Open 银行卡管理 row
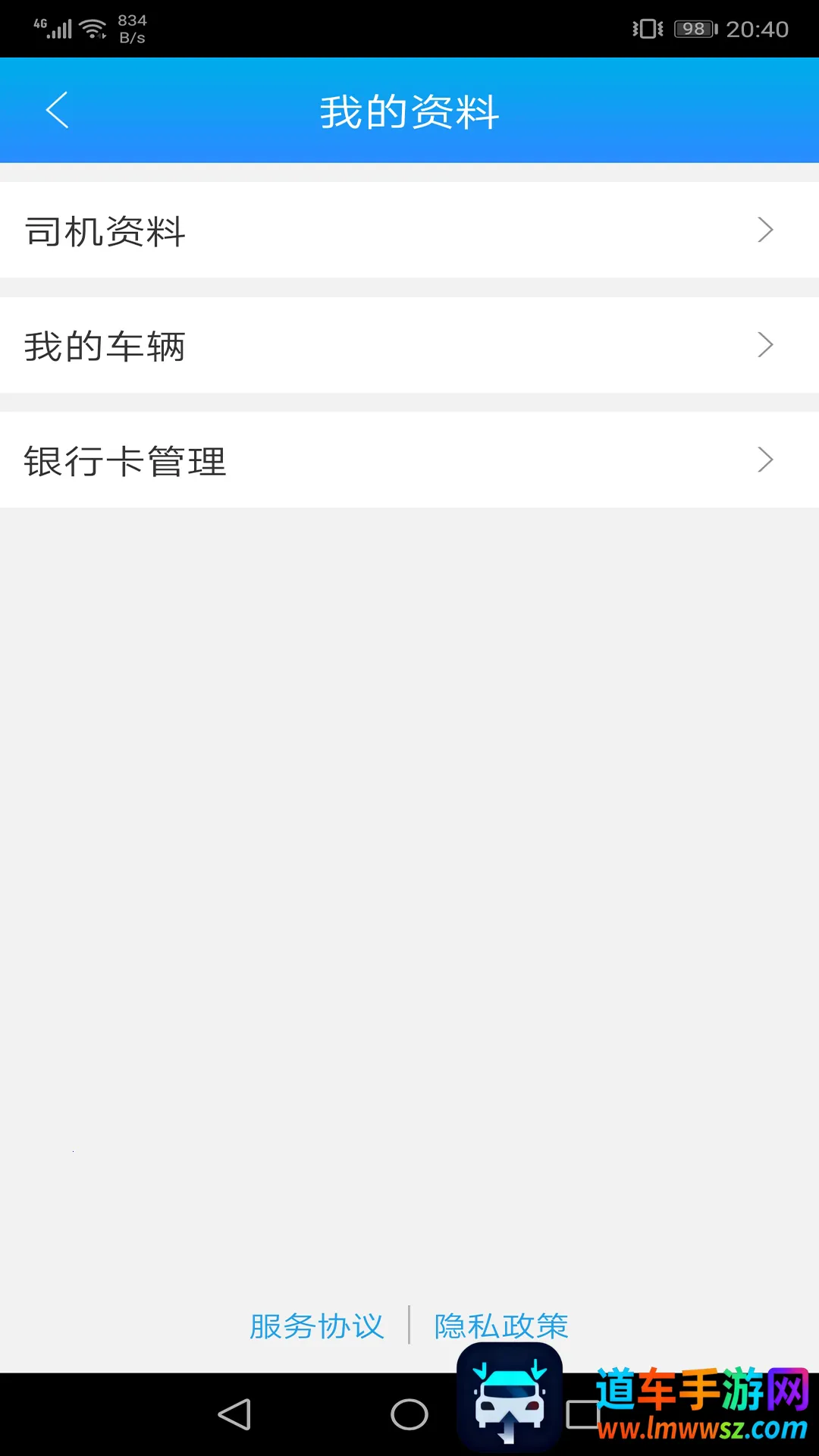The height and width of the screenshot is (1456, 819). (409, 460)
